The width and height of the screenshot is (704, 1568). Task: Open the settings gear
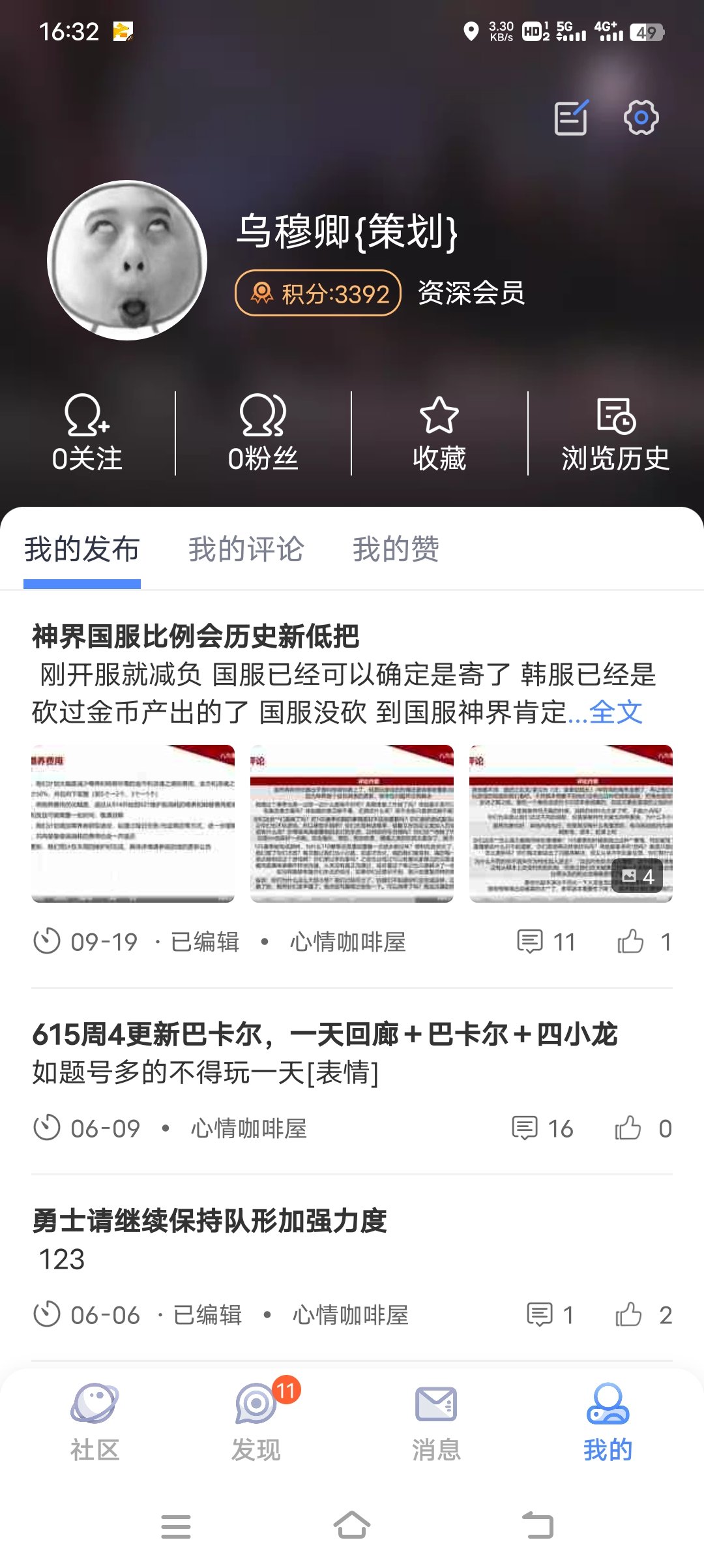tap(641, 117)
